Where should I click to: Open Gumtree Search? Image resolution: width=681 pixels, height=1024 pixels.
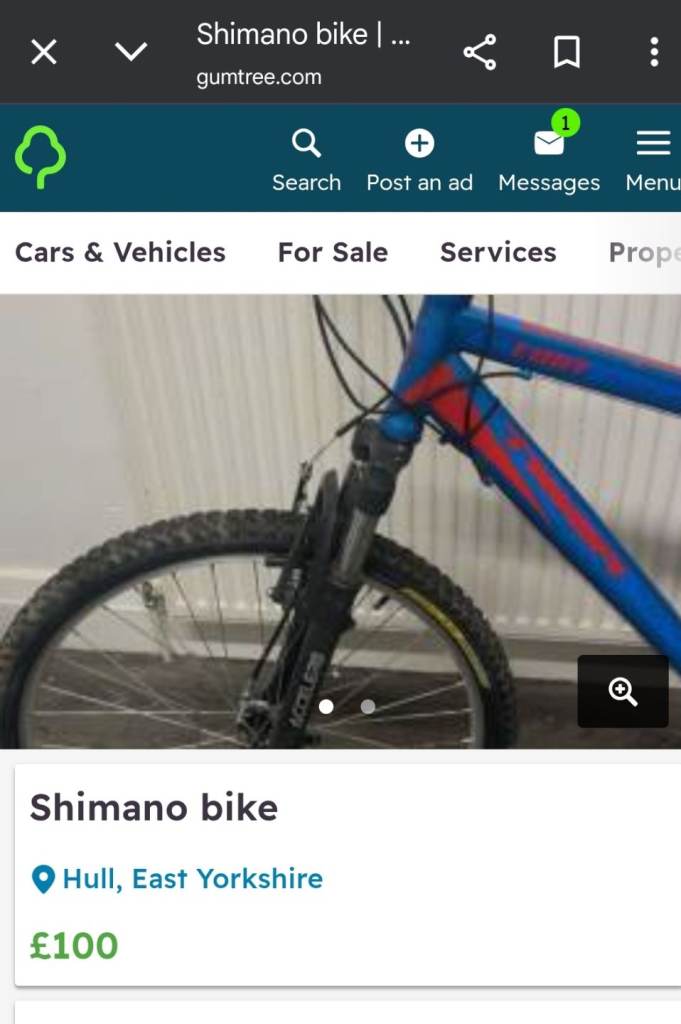(306, 159)
